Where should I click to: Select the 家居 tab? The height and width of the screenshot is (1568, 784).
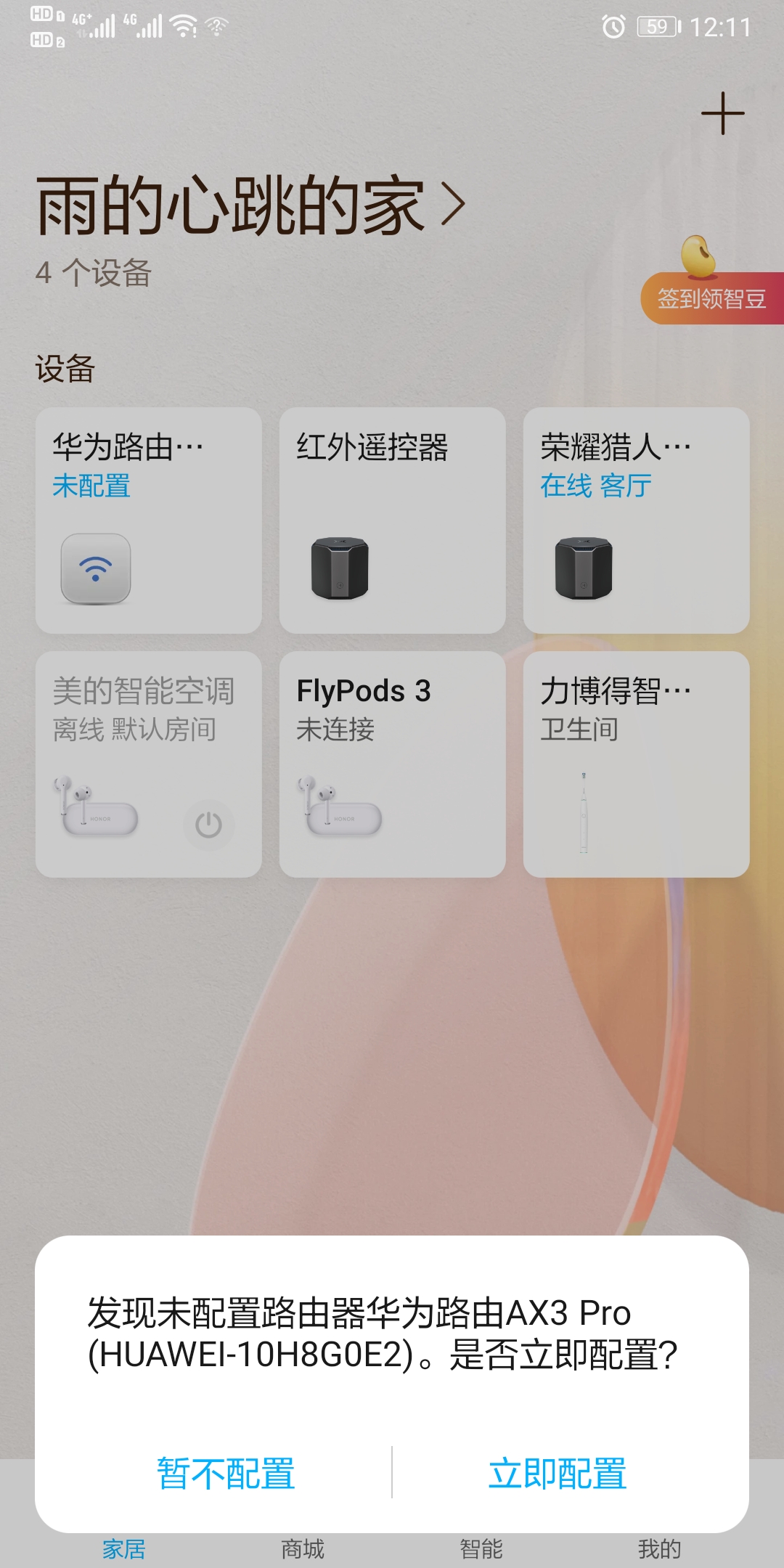tap(124, 1550)
